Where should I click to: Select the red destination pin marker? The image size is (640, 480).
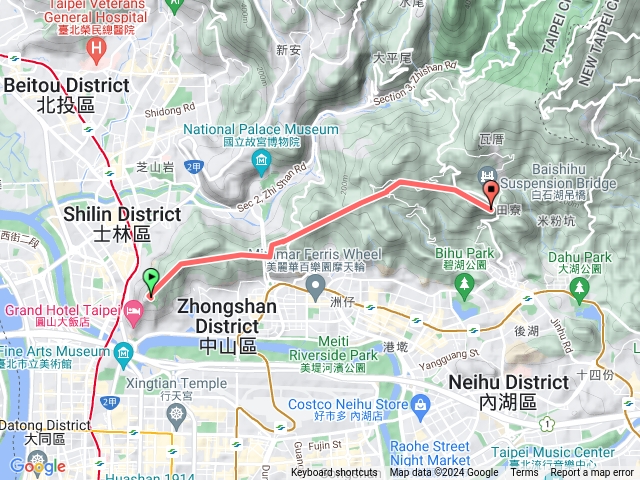click(x=490, y=194)
